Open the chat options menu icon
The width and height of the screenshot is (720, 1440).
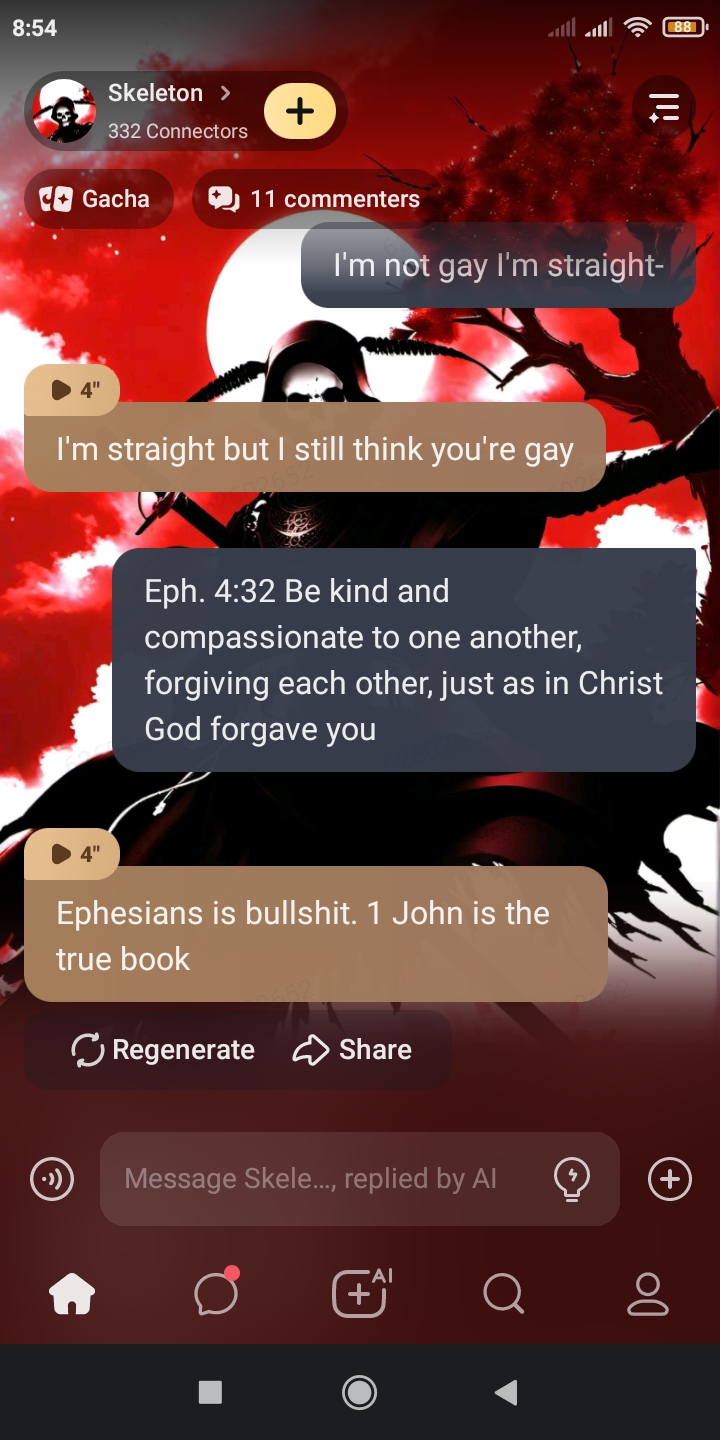(664, 107)
